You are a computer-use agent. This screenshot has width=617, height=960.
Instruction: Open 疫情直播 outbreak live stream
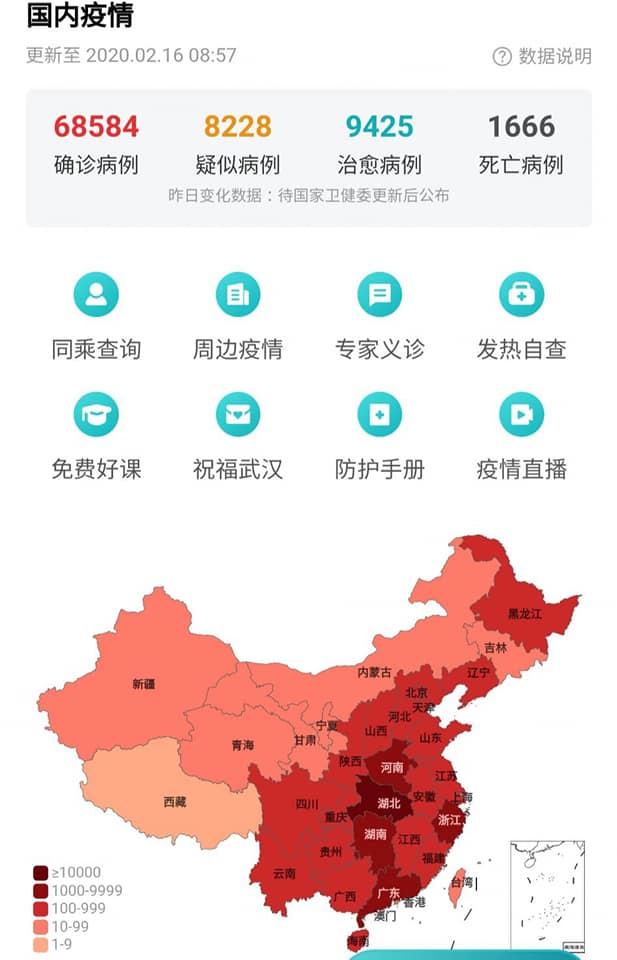tap(521, 414)
